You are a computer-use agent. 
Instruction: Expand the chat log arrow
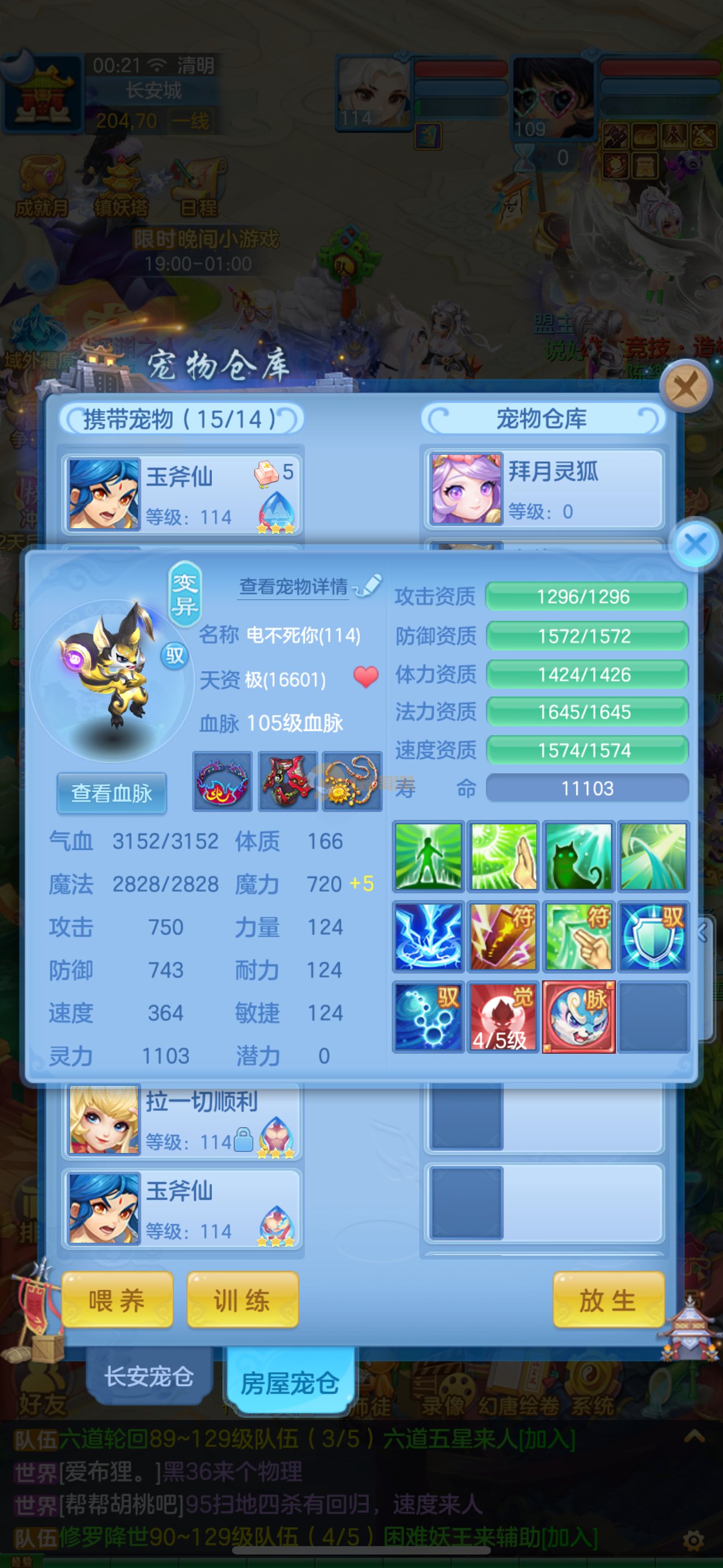(x=694, y=1438)
